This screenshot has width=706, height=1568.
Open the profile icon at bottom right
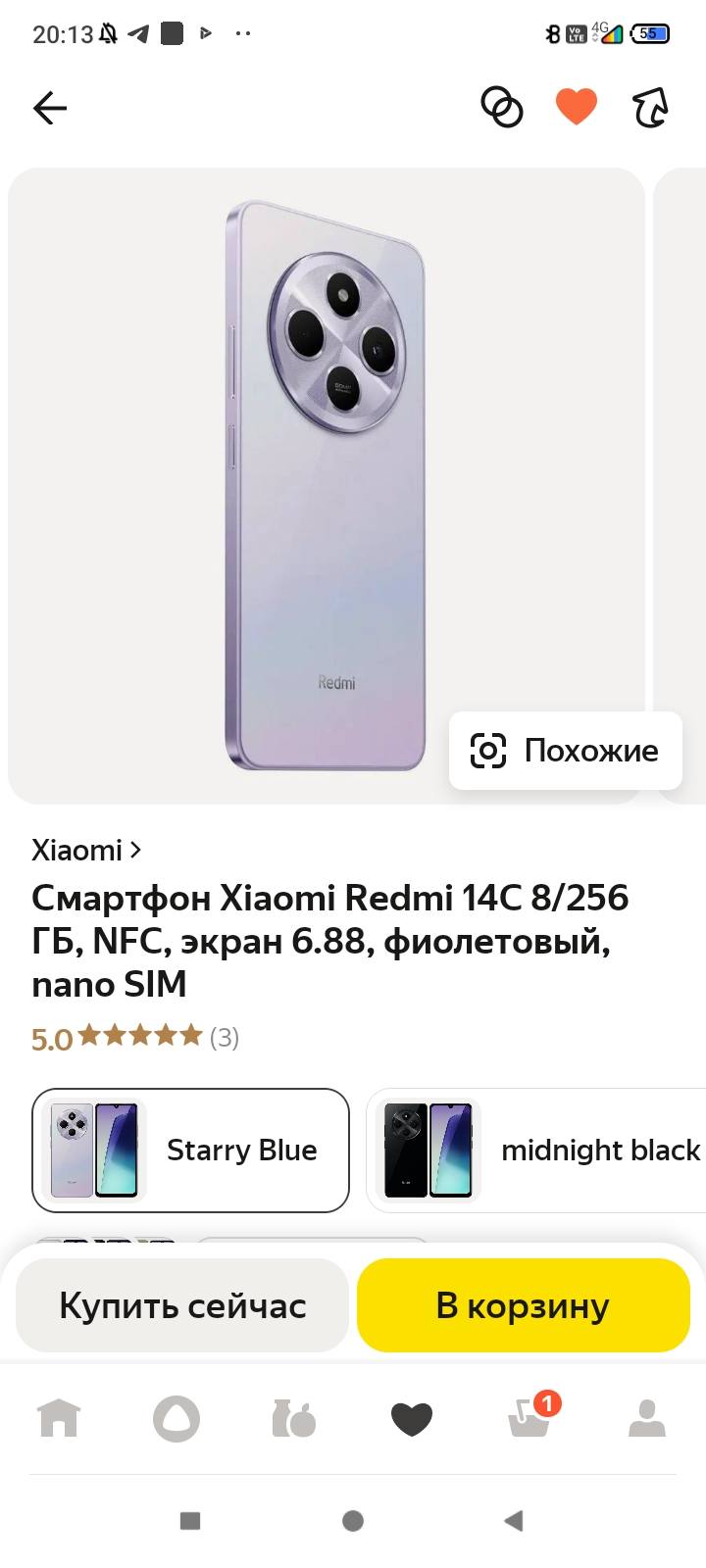[x=646, y=1418]
